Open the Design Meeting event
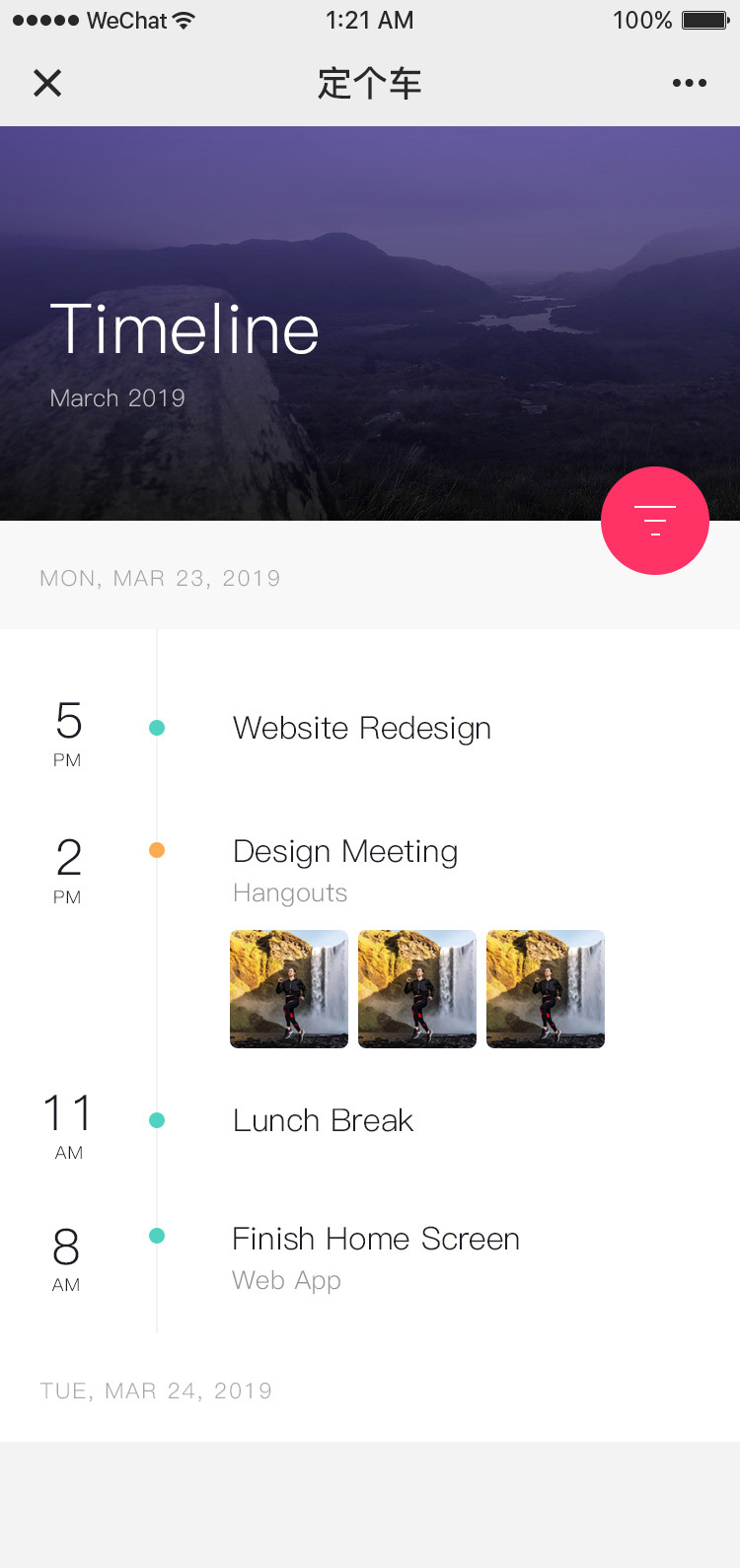 tap(344, 852)
